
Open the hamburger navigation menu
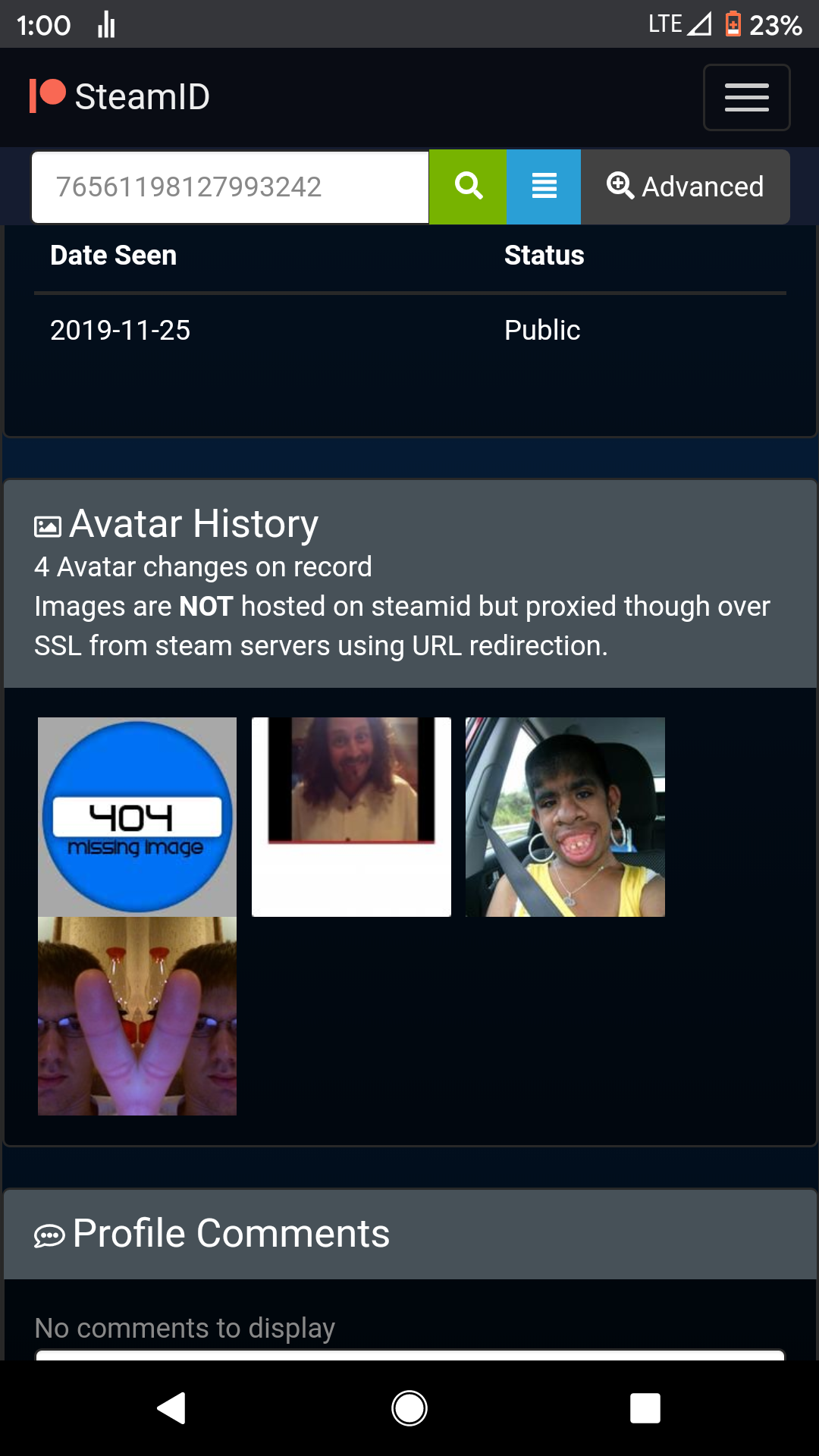[x=746, y=97]
